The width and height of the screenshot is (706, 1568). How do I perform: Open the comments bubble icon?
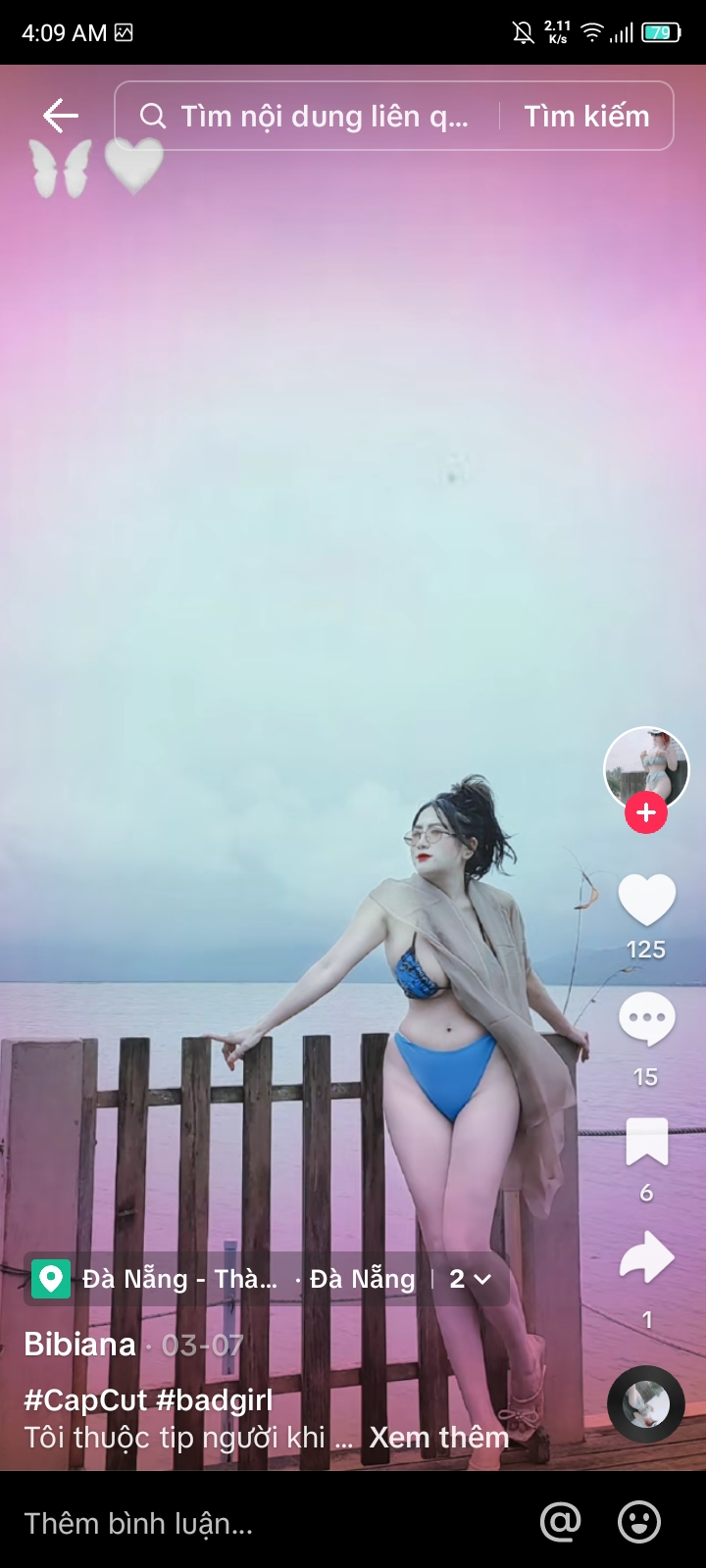(x=646, y=1020)
